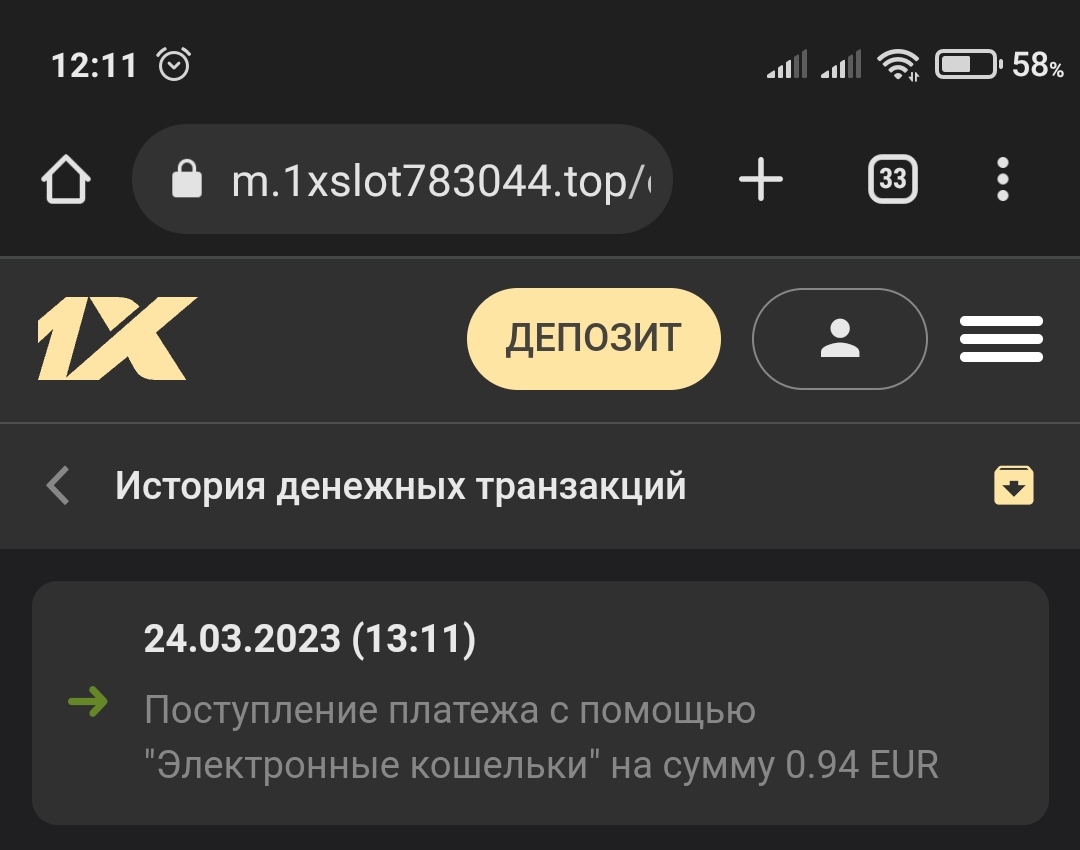Viewport: 1080px width, 850px height.
Task: Open the yellow archive icon
Action: point(1014,487)
